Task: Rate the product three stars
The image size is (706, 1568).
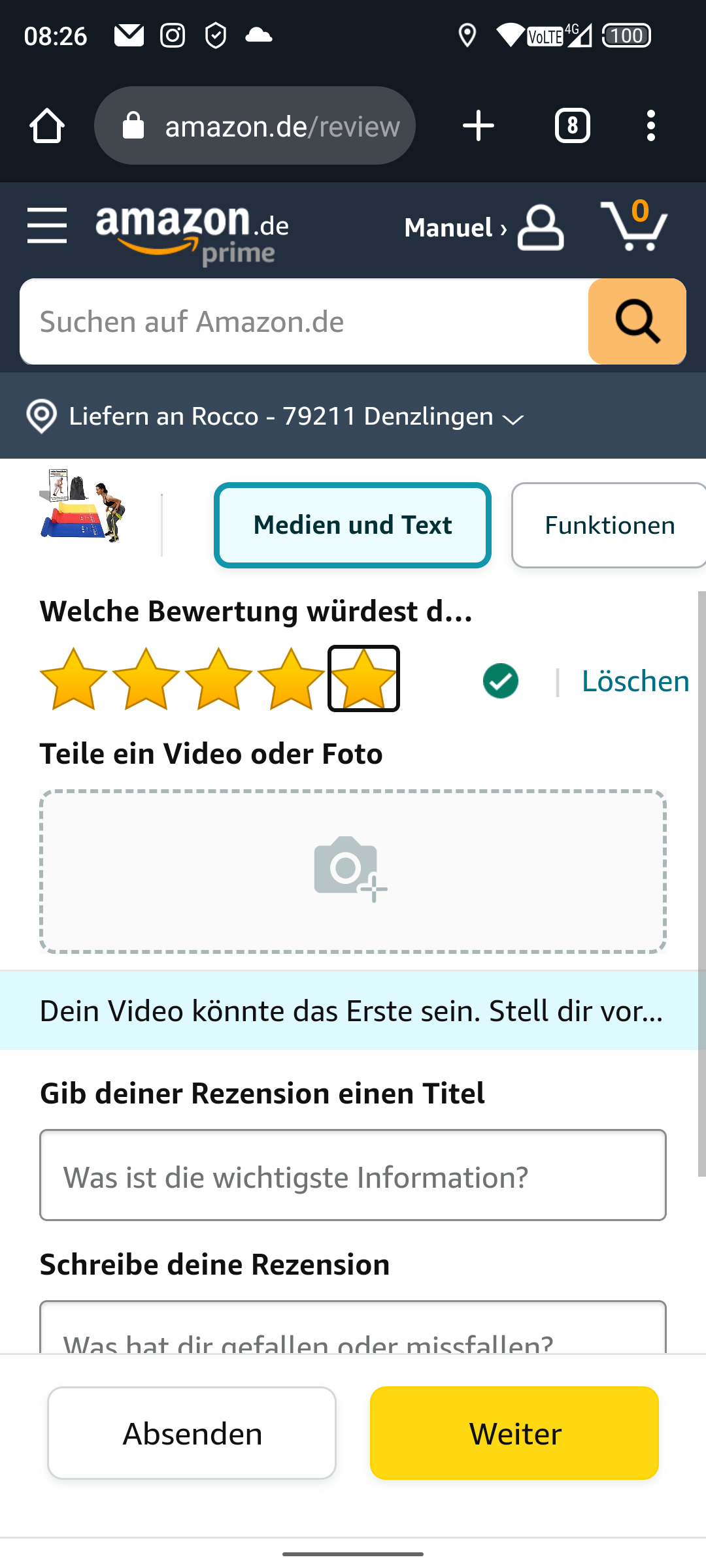Action: (x=219, y=679)
